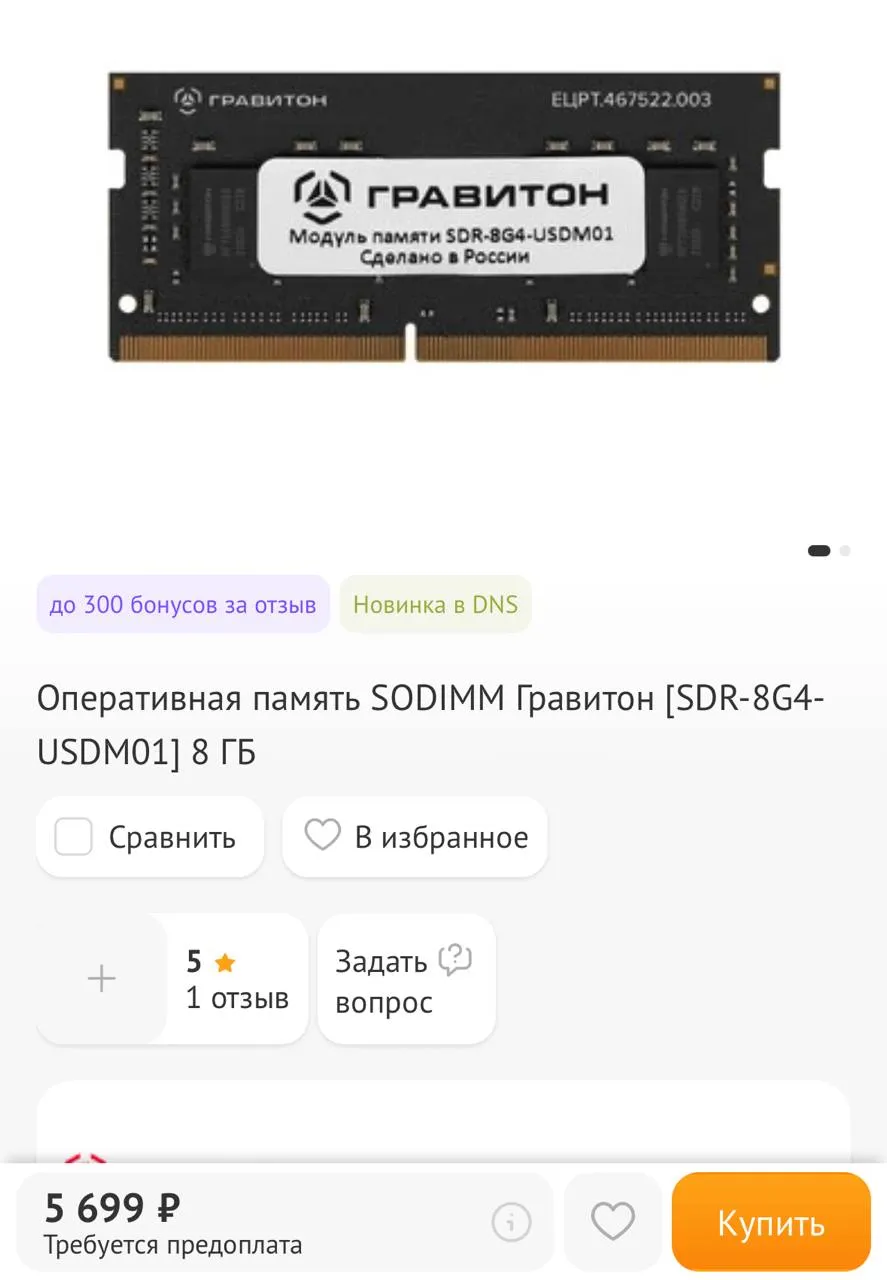Enable the Сравнить checkbox

[x=73, y=837]
